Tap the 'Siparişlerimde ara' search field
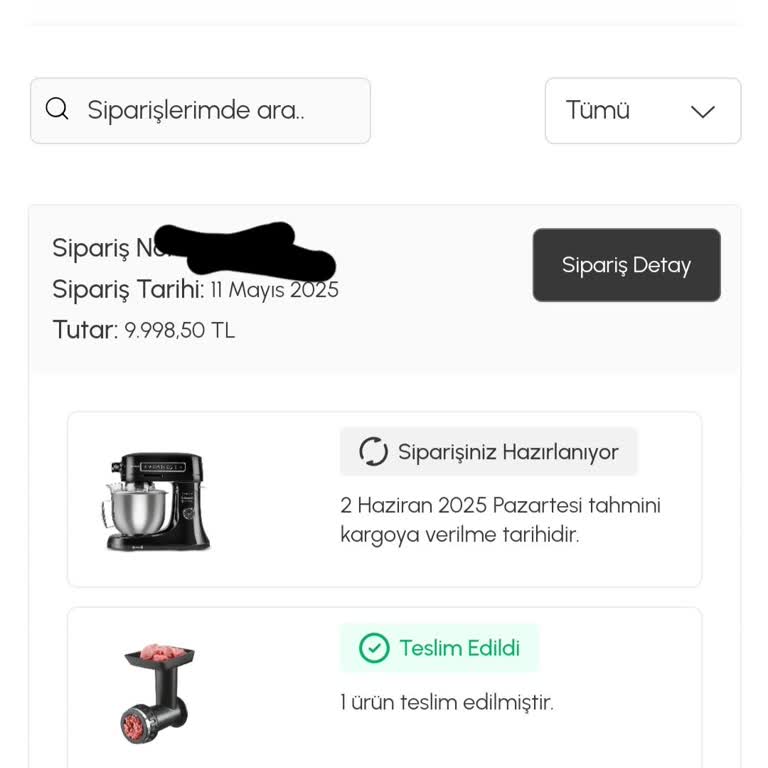 (x=200, y=110)
